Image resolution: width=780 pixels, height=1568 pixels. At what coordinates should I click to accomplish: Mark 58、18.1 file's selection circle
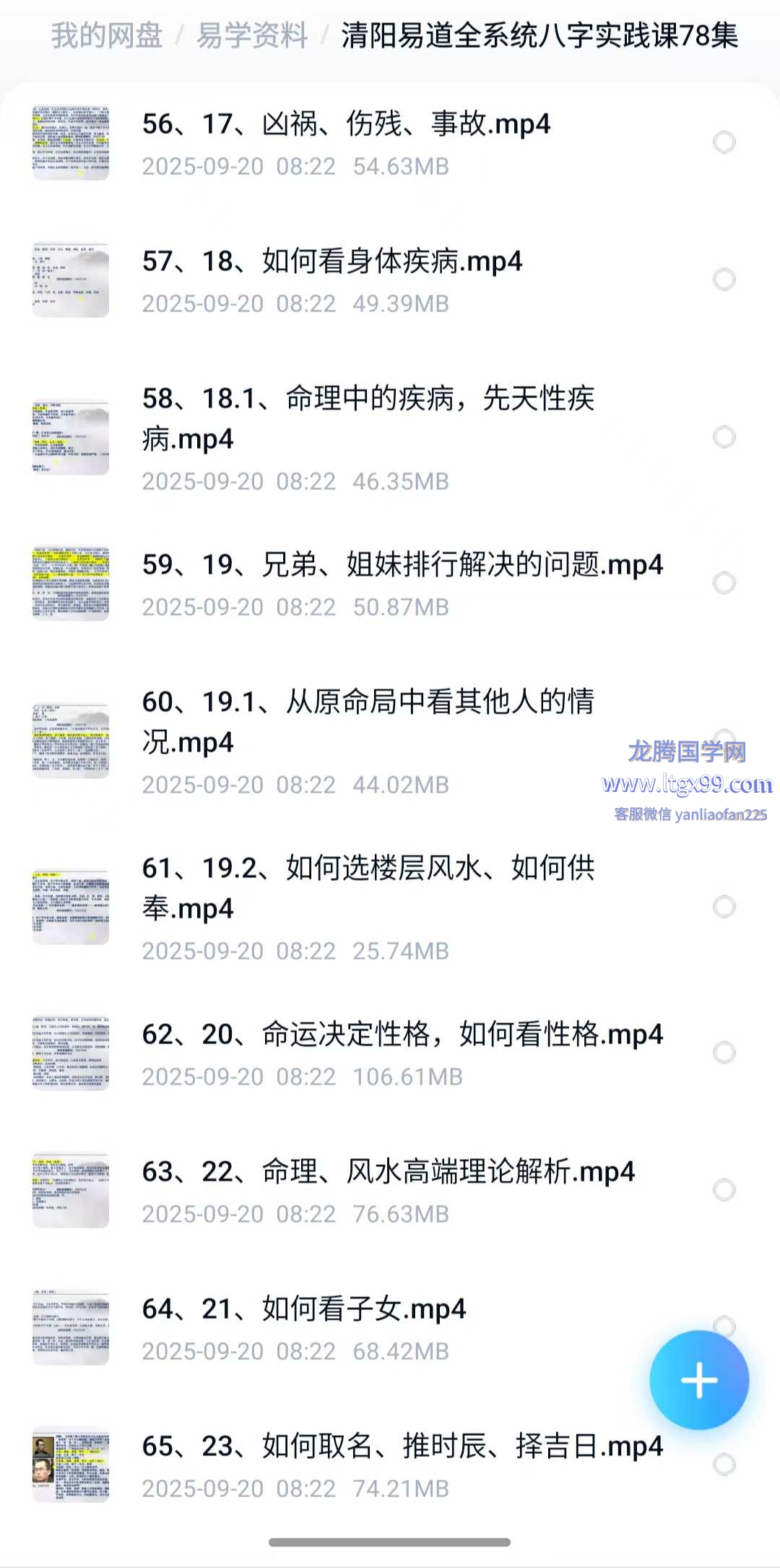point(724,437)
